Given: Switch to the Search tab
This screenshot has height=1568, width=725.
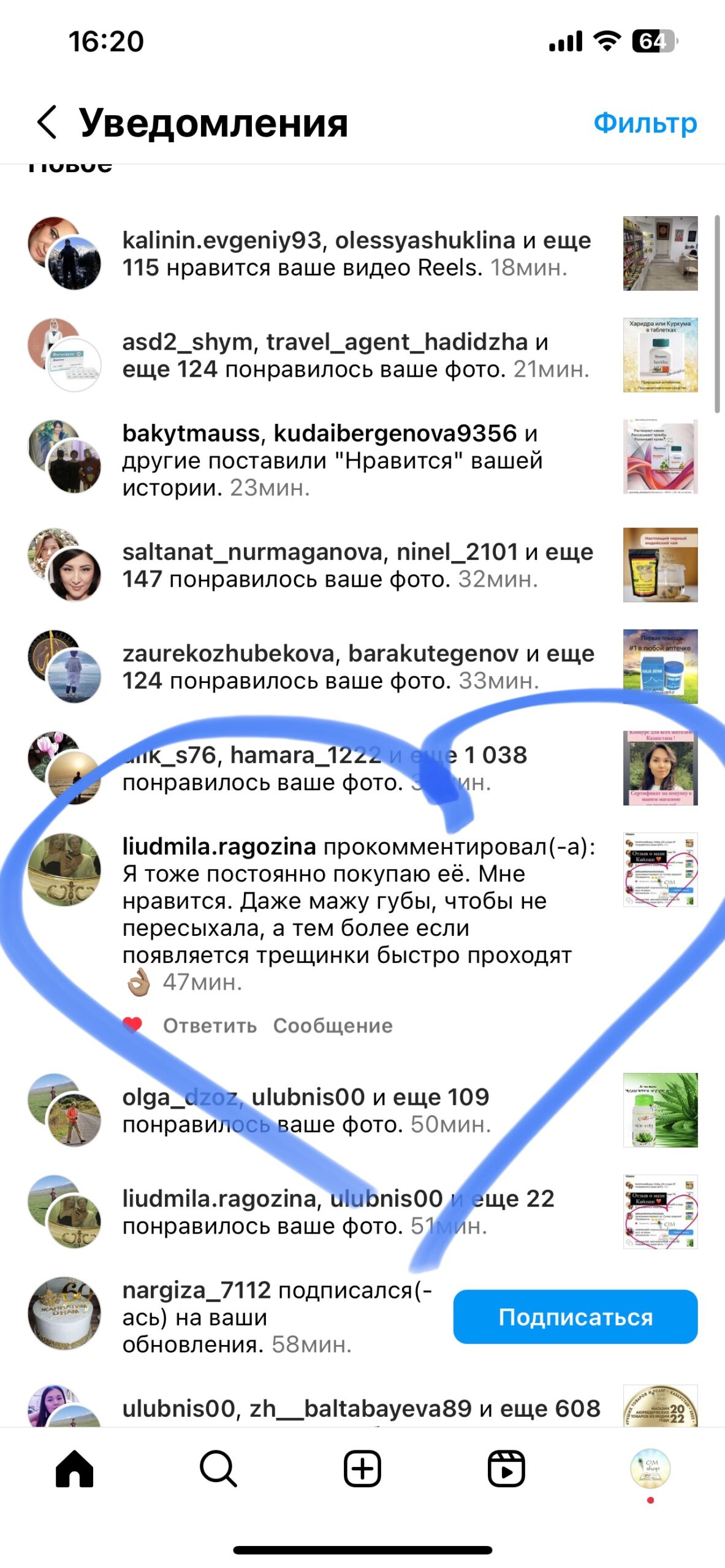Looking at the screenshot, I should click(x=218, y=1468).
